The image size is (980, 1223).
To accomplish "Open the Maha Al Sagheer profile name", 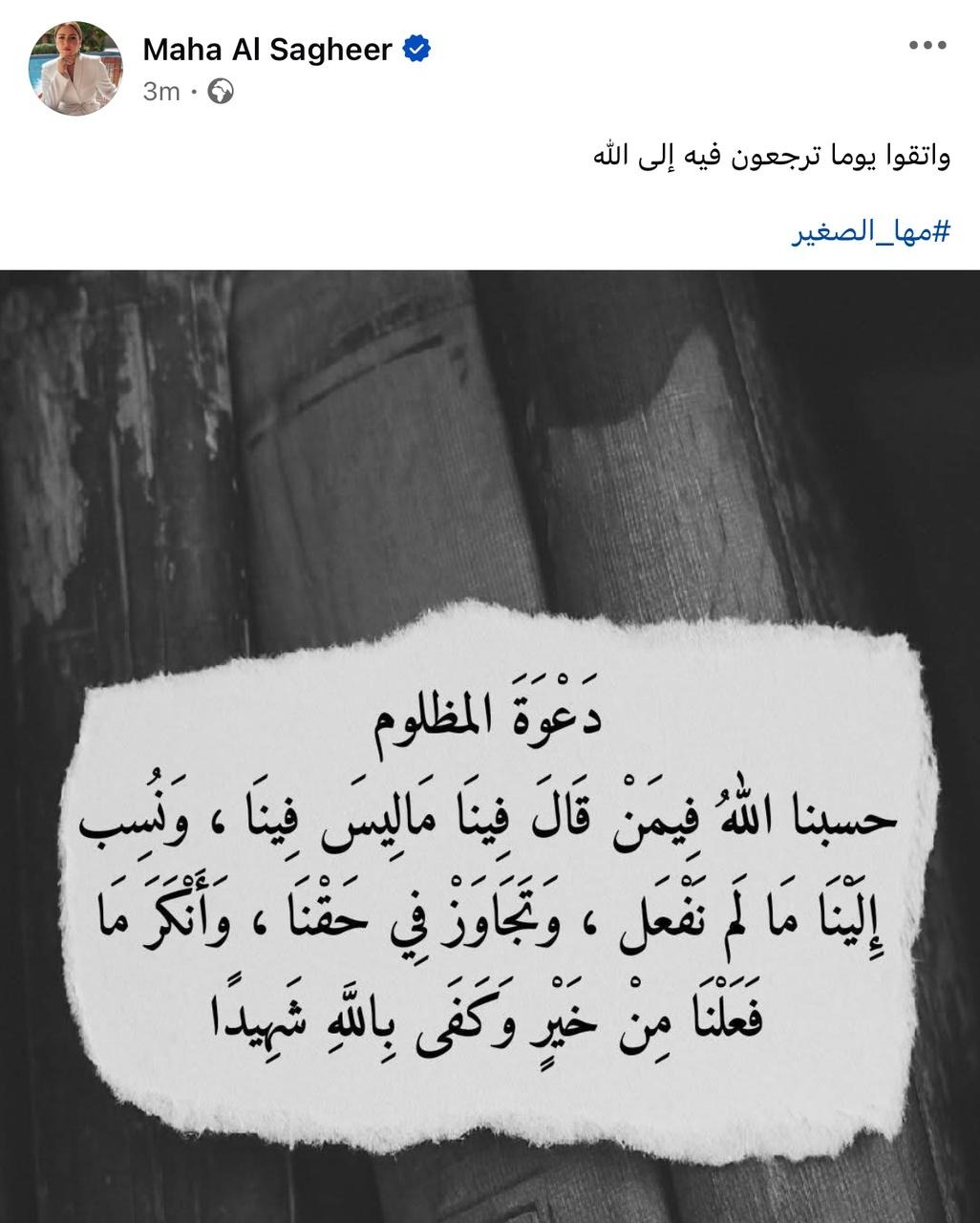I will 267,50.
